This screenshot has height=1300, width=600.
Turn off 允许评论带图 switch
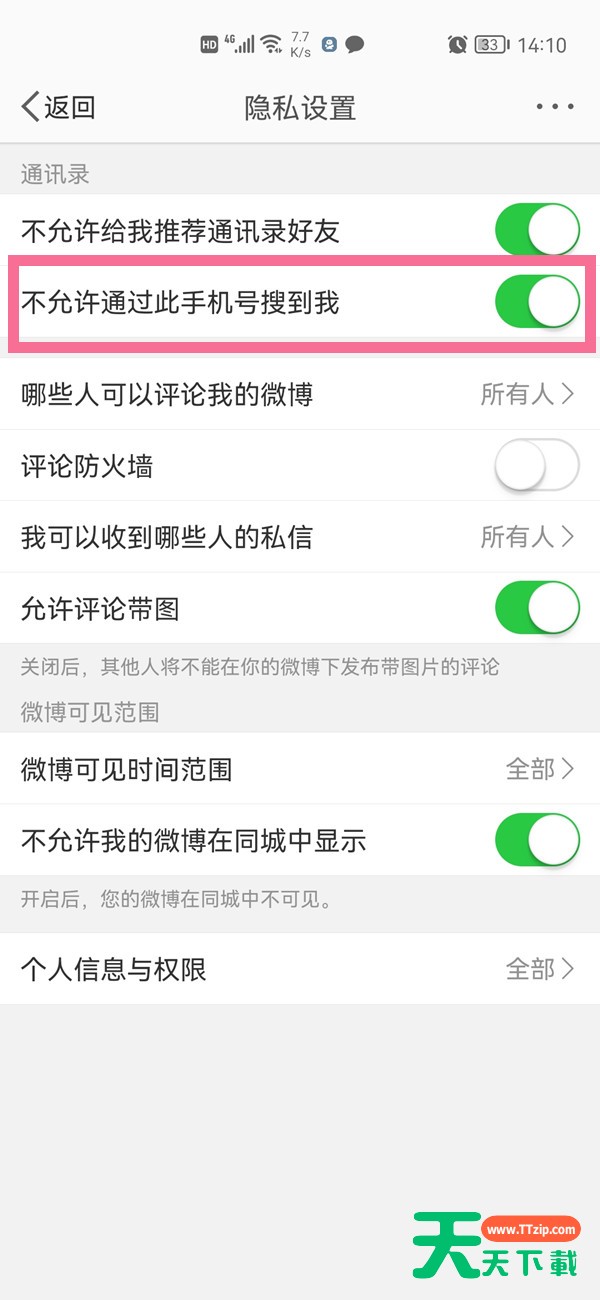pos(537,608)
